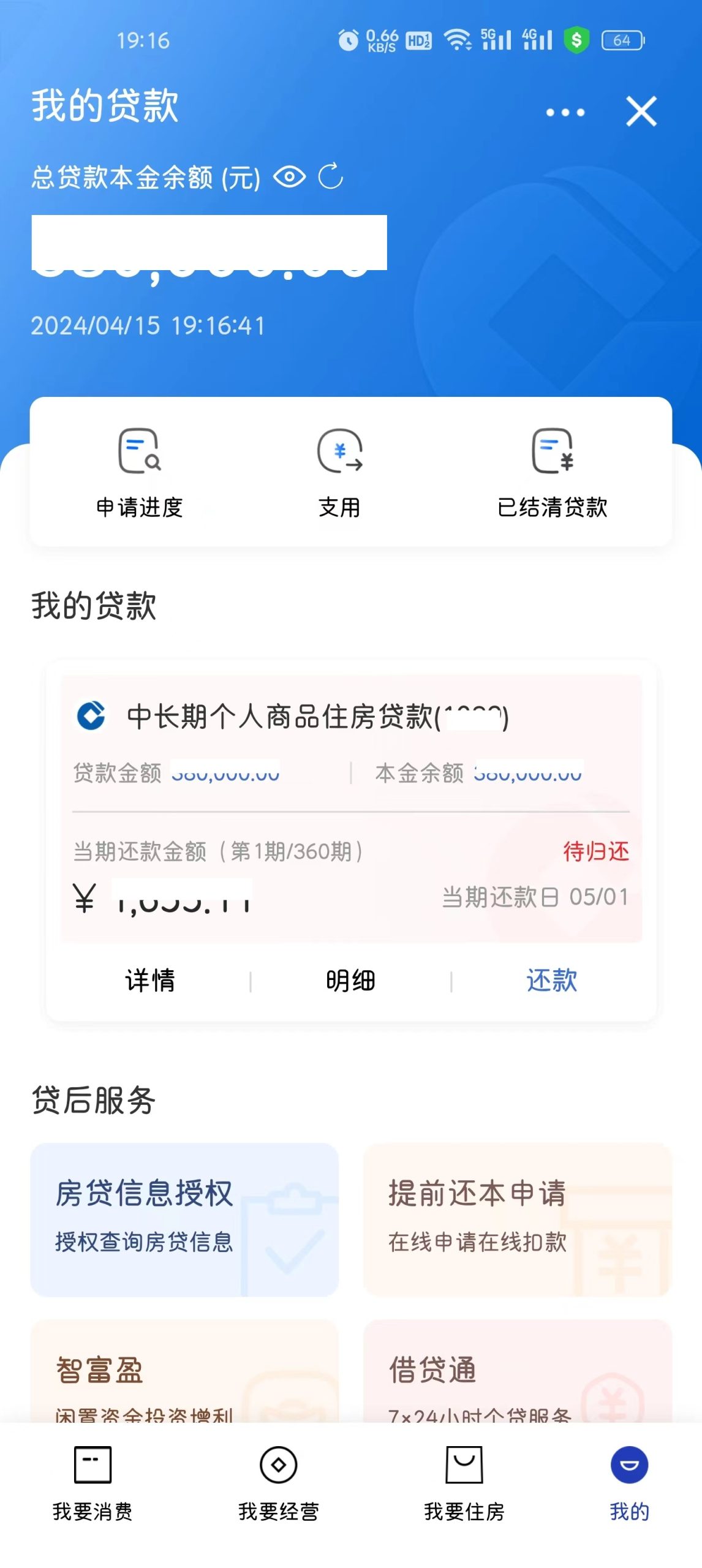Open the three-dot overflow menu
Viewport: 702px width, 1568px height.
[x=565, y=113]
